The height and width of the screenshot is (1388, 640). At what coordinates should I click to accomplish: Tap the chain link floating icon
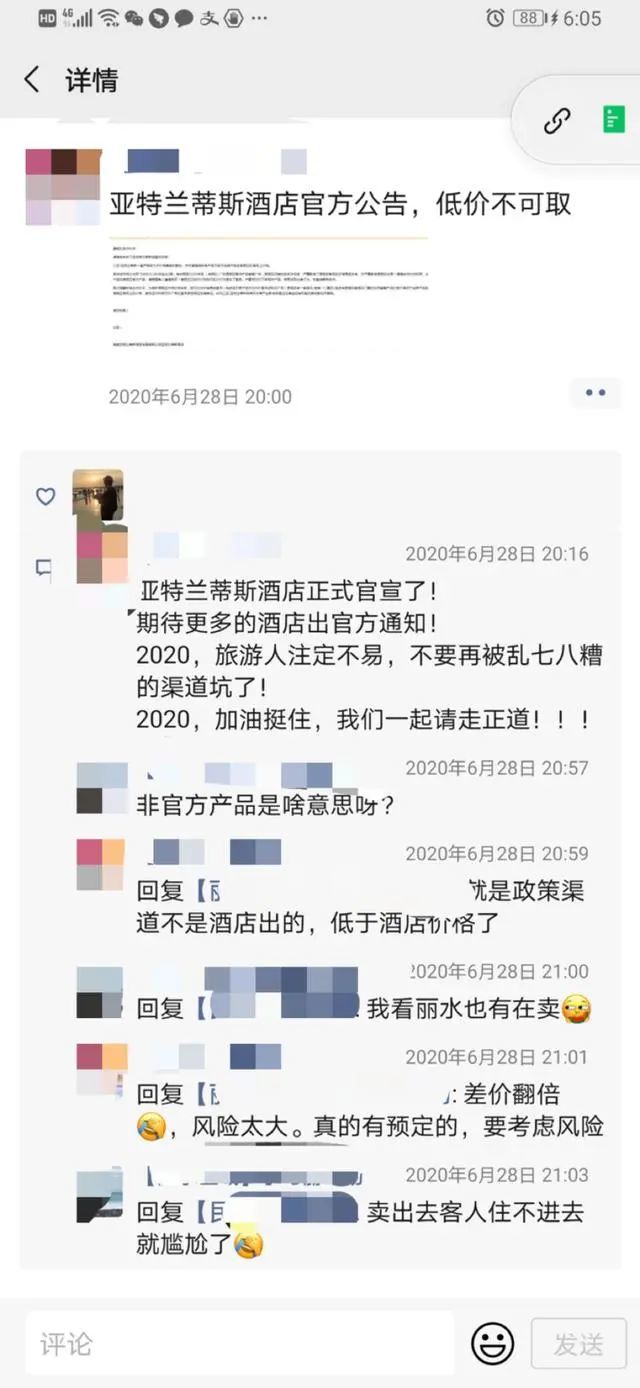pos(556,121)
